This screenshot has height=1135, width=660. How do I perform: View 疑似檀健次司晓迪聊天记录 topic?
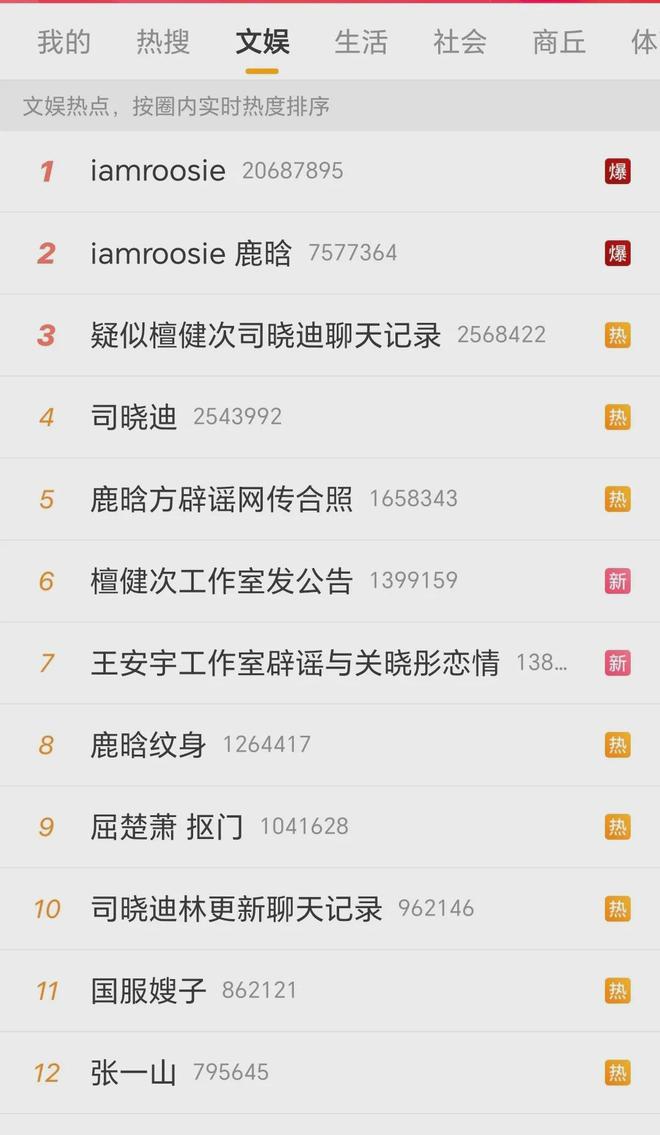(266, 336)
